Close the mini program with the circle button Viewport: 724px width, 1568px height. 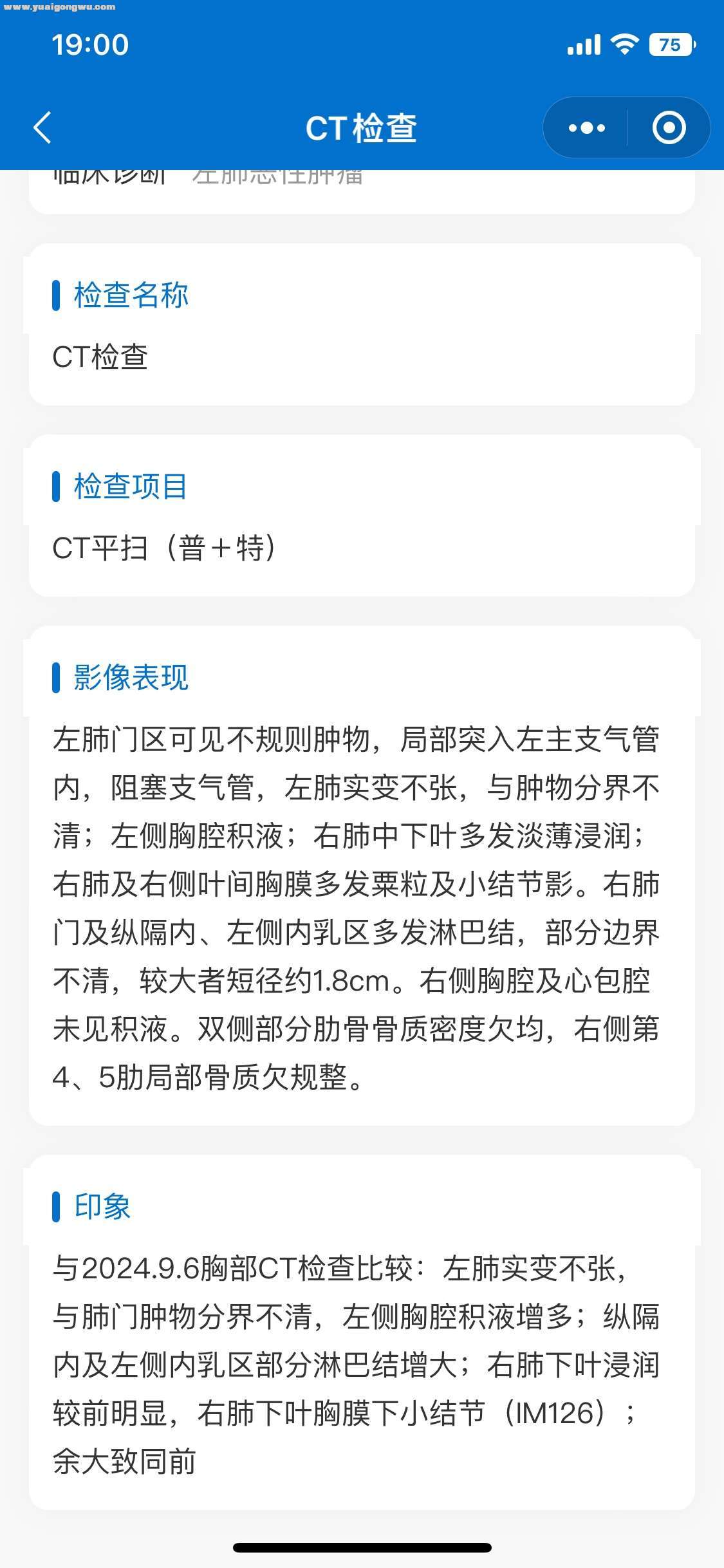click(669, 127)
